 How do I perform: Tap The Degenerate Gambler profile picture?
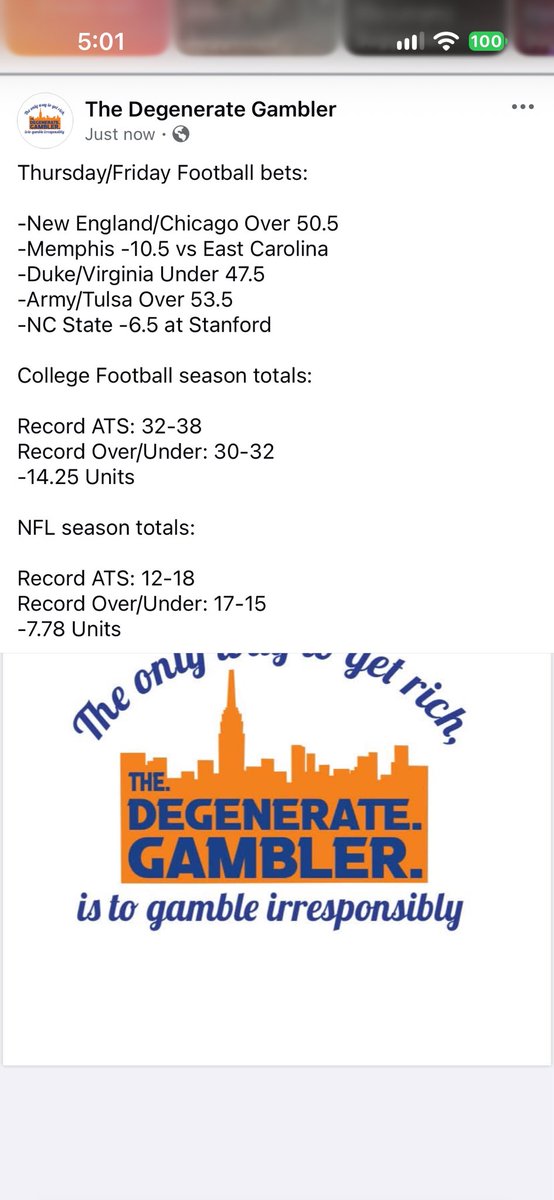click(x=46, y=121)
